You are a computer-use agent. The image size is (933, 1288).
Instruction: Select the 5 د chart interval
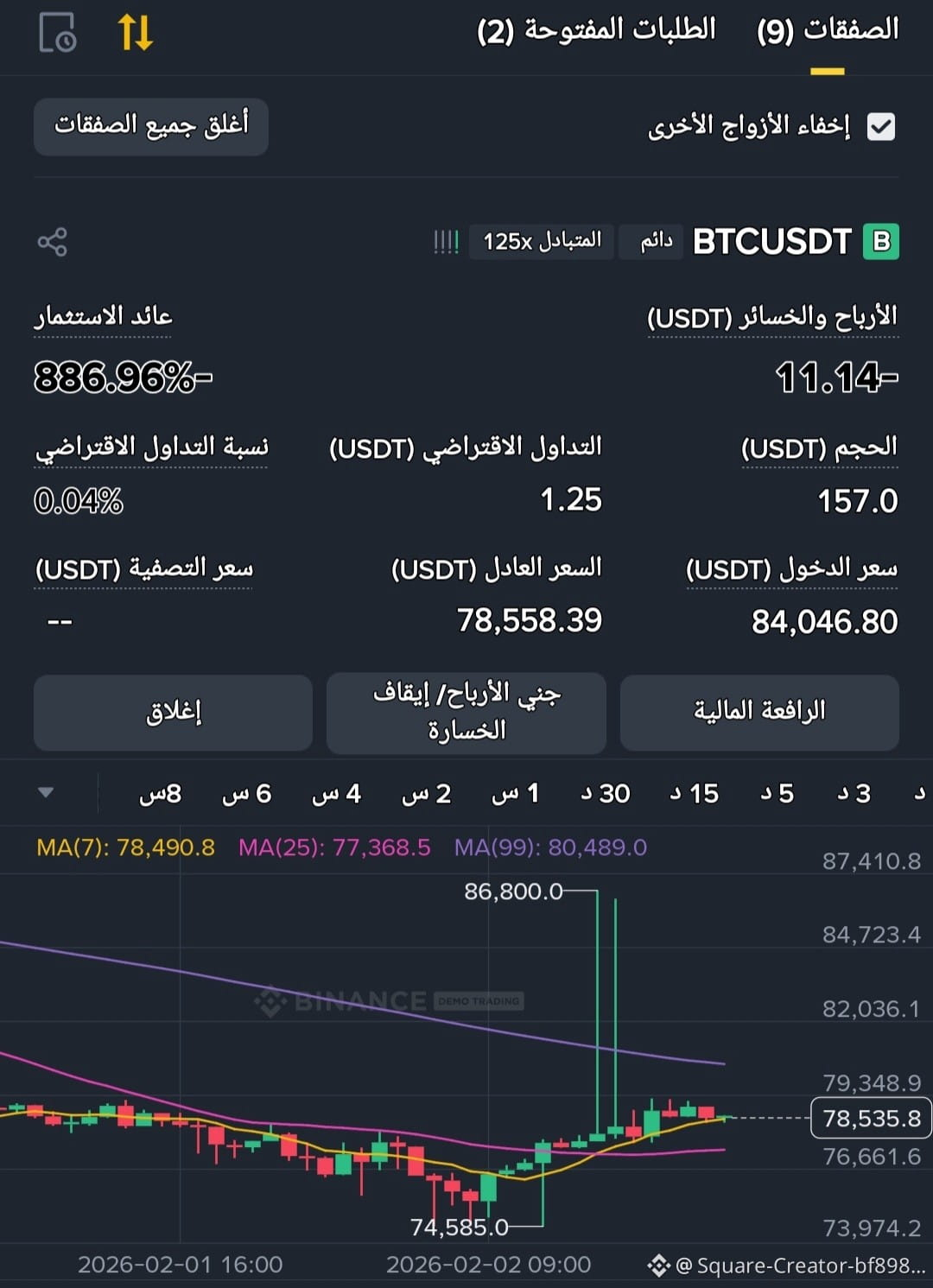click(777, 794)
